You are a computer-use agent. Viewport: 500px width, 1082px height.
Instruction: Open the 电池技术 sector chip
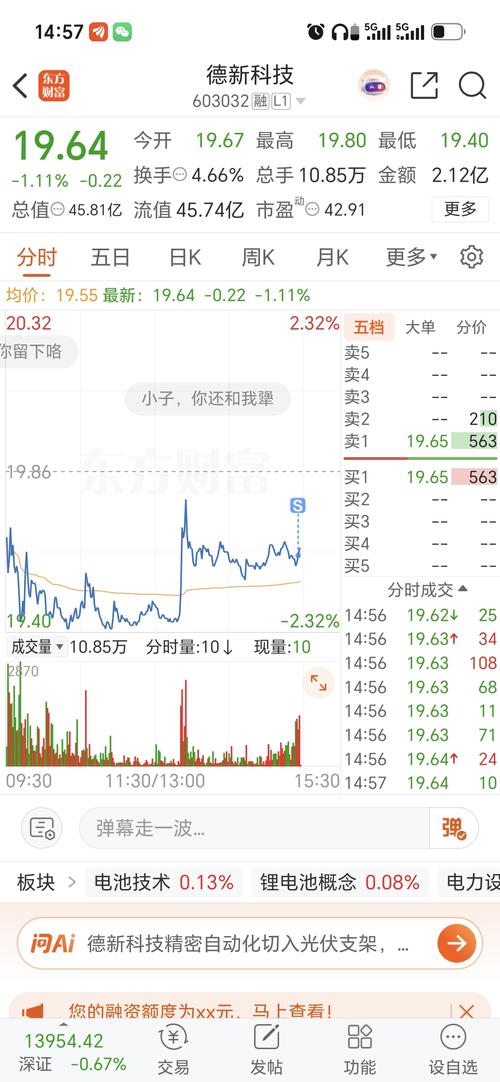[163, 882]
